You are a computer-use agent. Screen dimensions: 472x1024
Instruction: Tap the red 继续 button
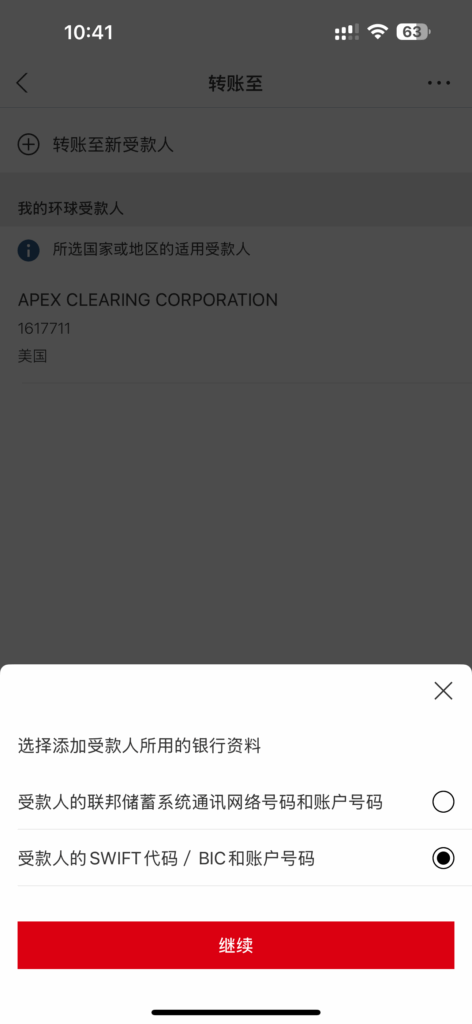click(236, 945)
